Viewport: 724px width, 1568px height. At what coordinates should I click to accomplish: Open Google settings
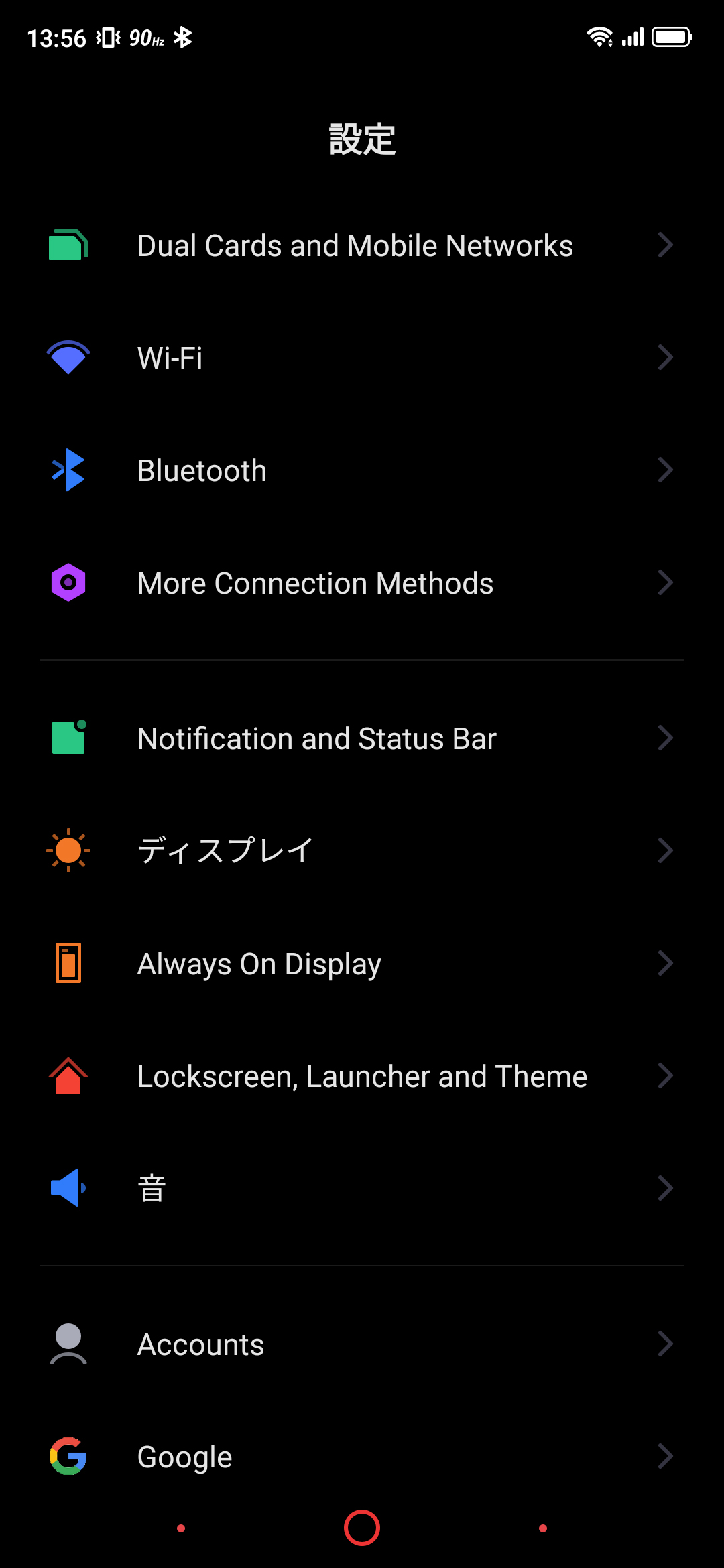click(x=355, y=1457)
